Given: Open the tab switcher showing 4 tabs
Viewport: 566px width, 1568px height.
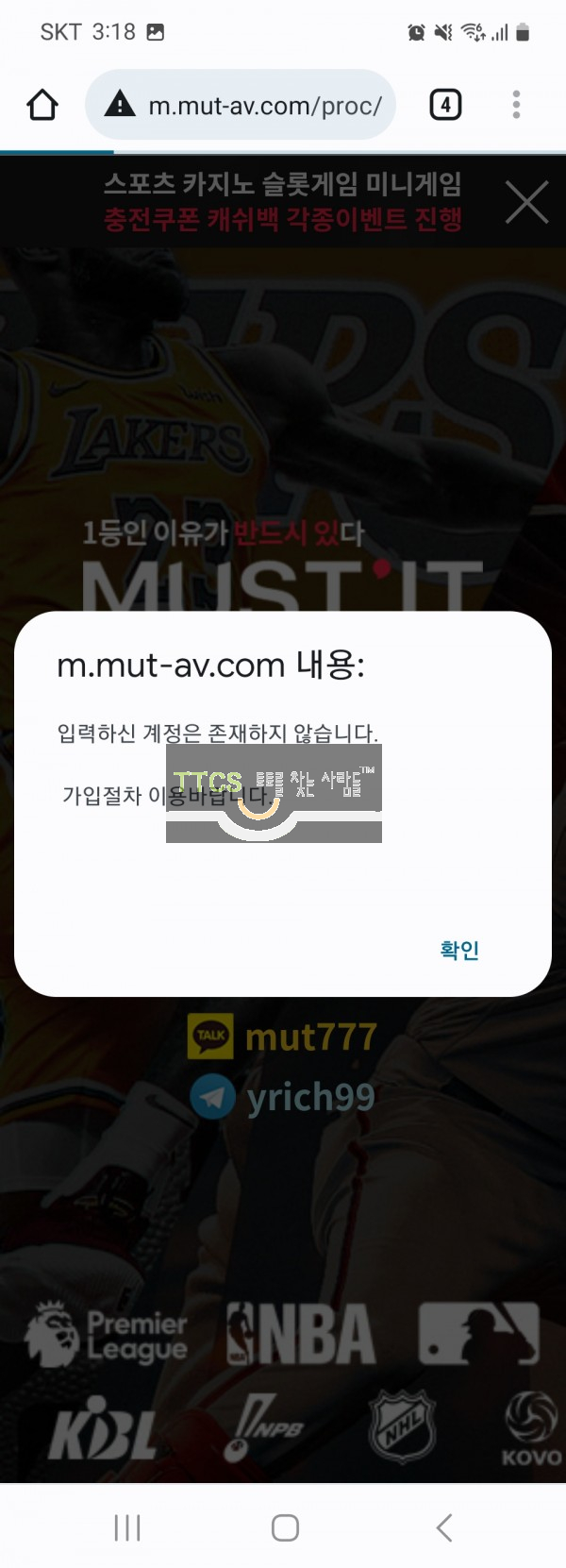Looking at the screenshot, I should point(445,105).
